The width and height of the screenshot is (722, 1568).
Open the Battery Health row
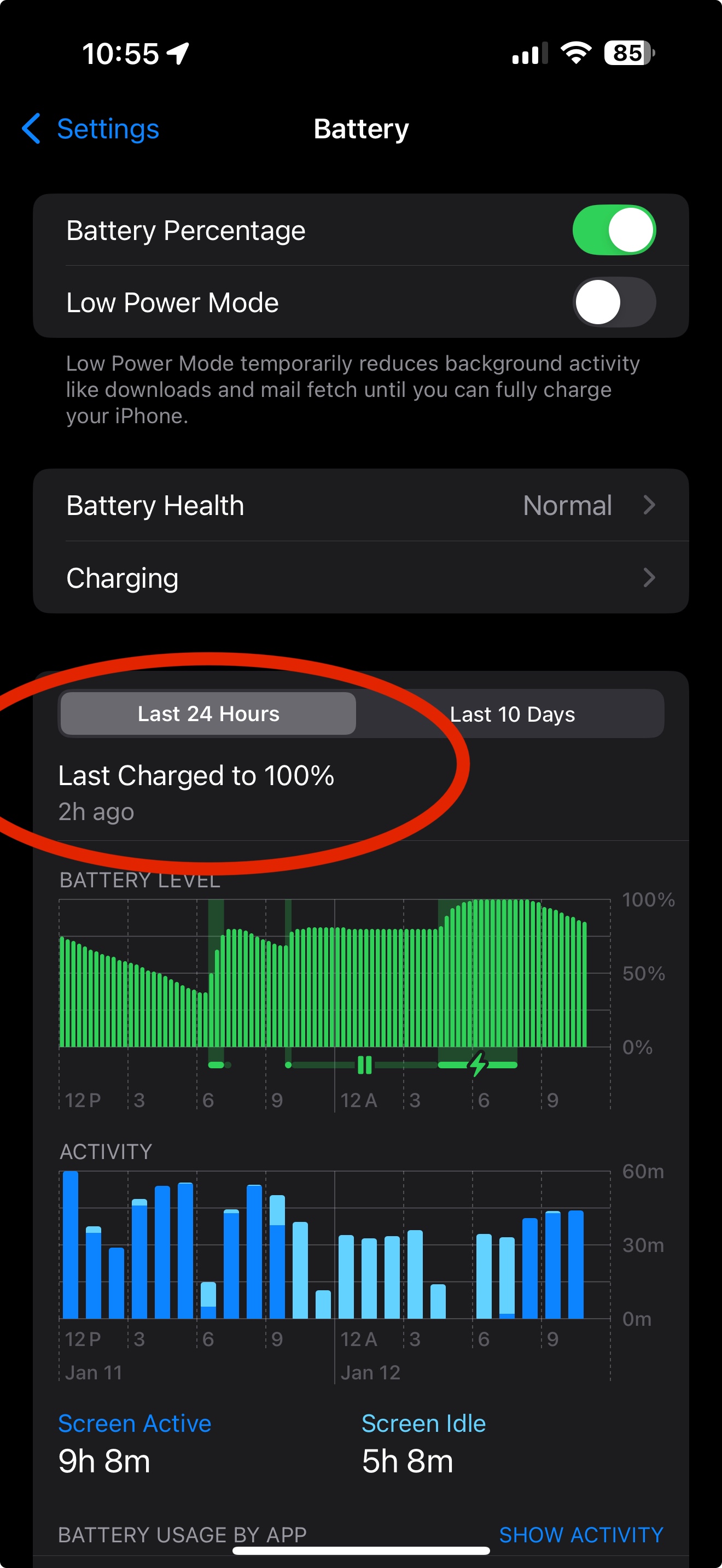coord(360,505)
